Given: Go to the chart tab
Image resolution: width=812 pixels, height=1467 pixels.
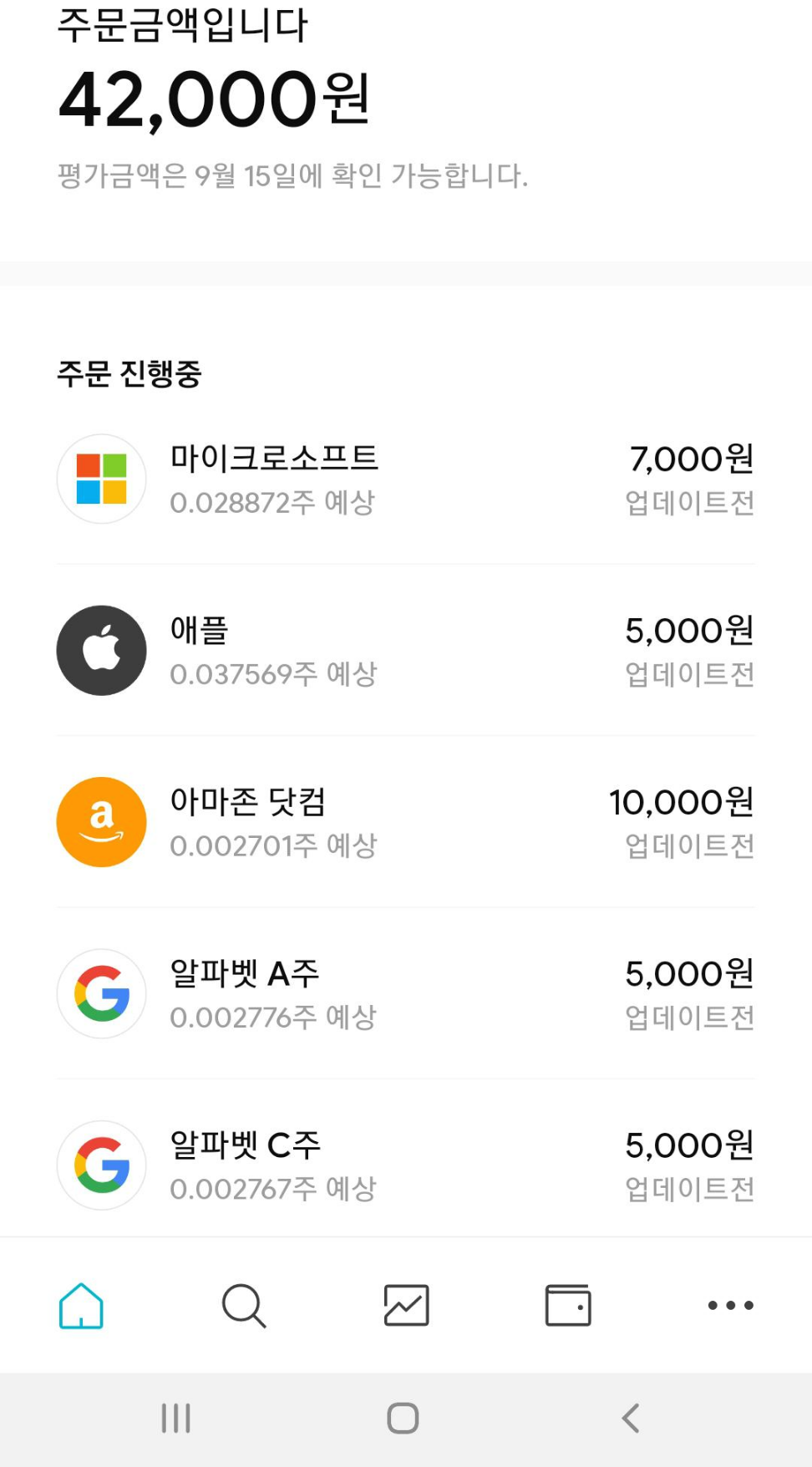Looking at the screenshot, I should [x=406, y=1305].
